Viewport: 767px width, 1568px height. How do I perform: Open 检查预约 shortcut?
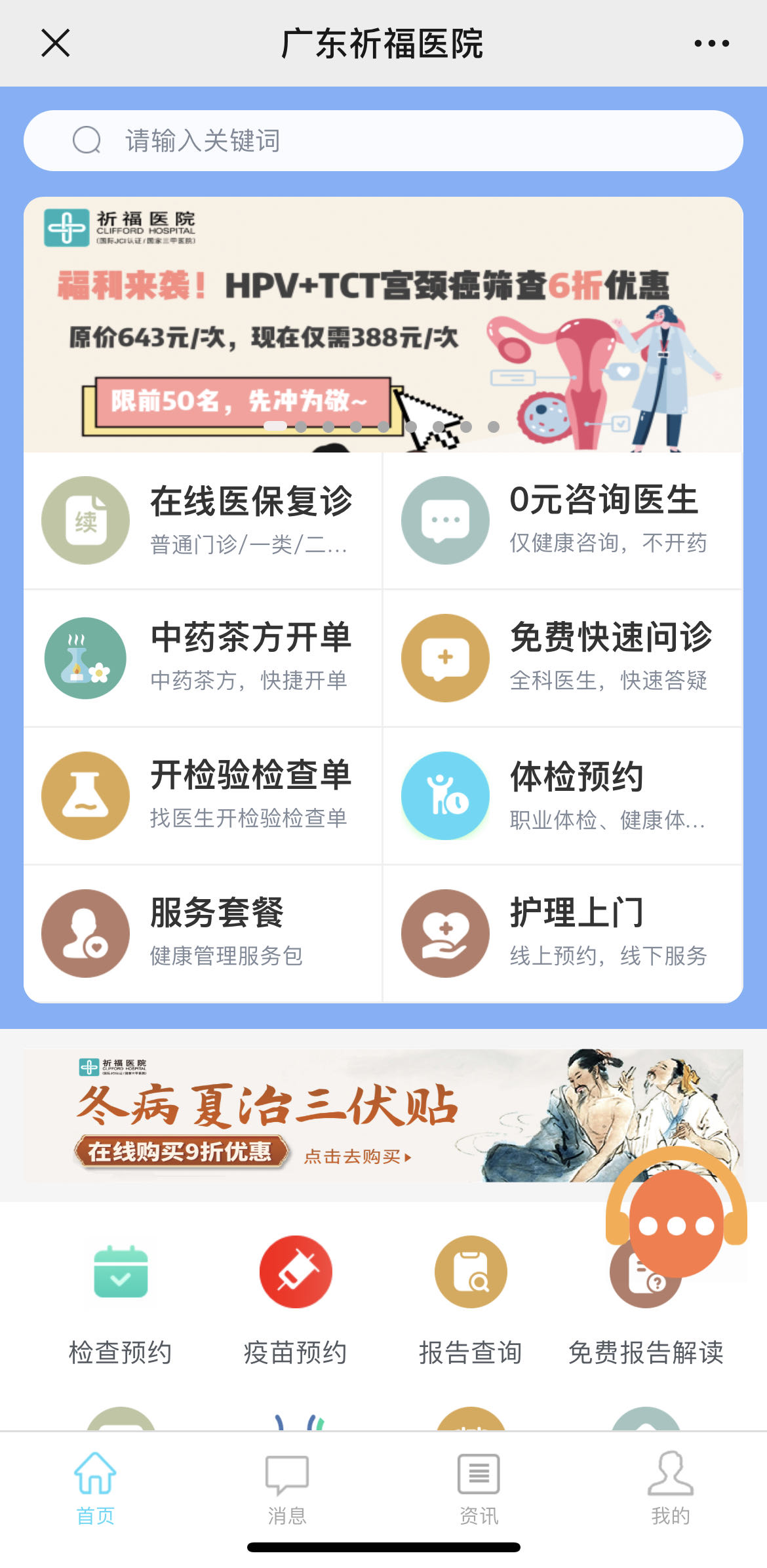tap(121, 1298)
